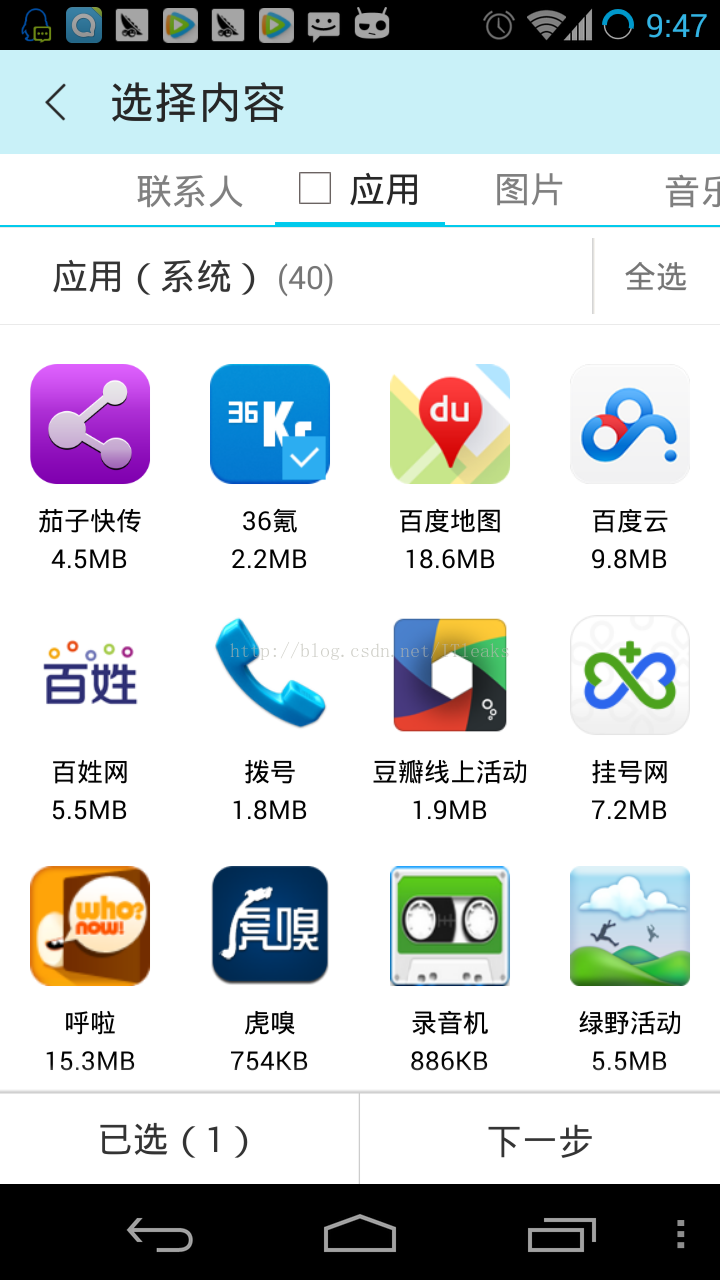Image resolution: width=720 pixels, height=1280 pixels.
Task: Switch to the 联系人 tab
Action: [190, 191]
